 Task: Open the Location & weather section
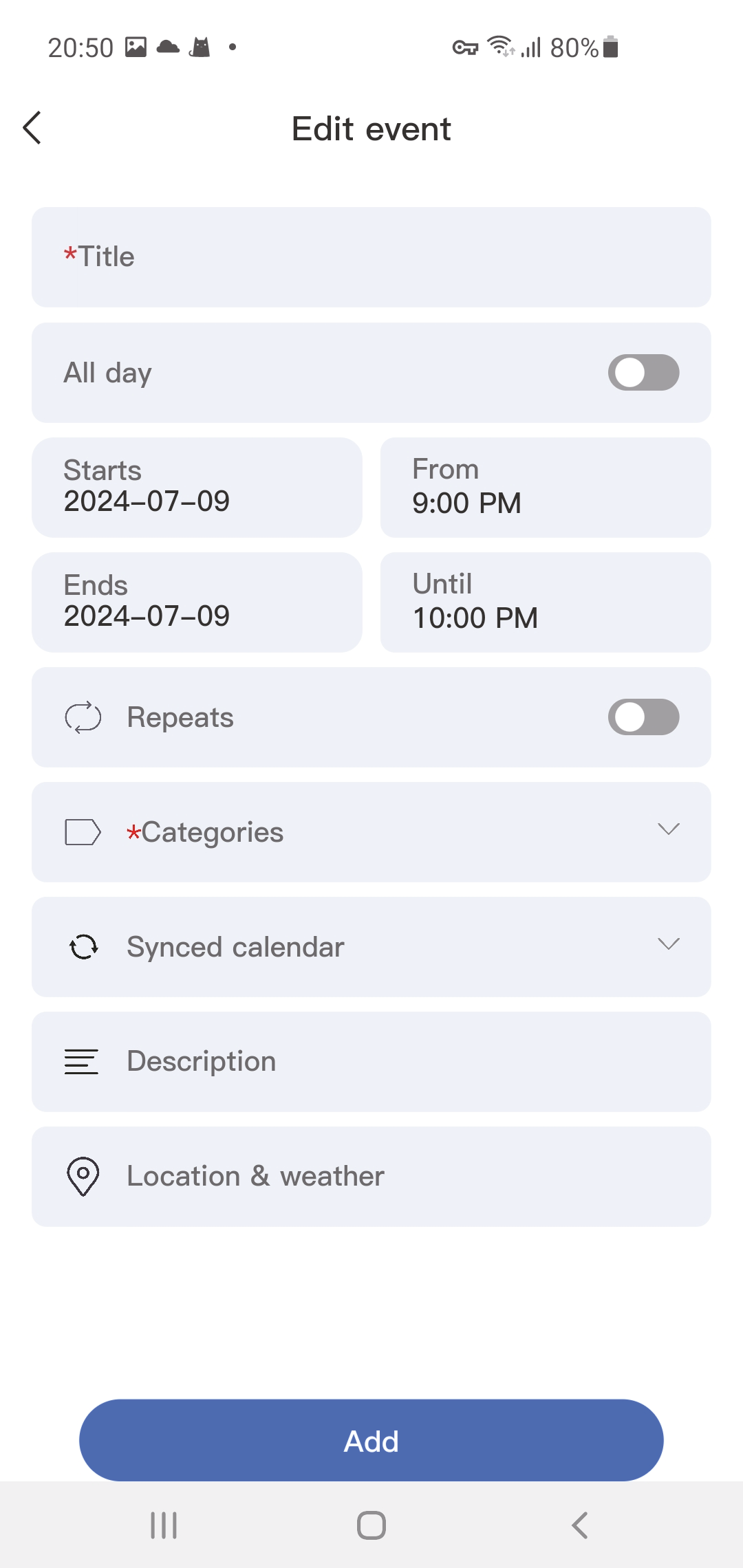pos(371,1175)
